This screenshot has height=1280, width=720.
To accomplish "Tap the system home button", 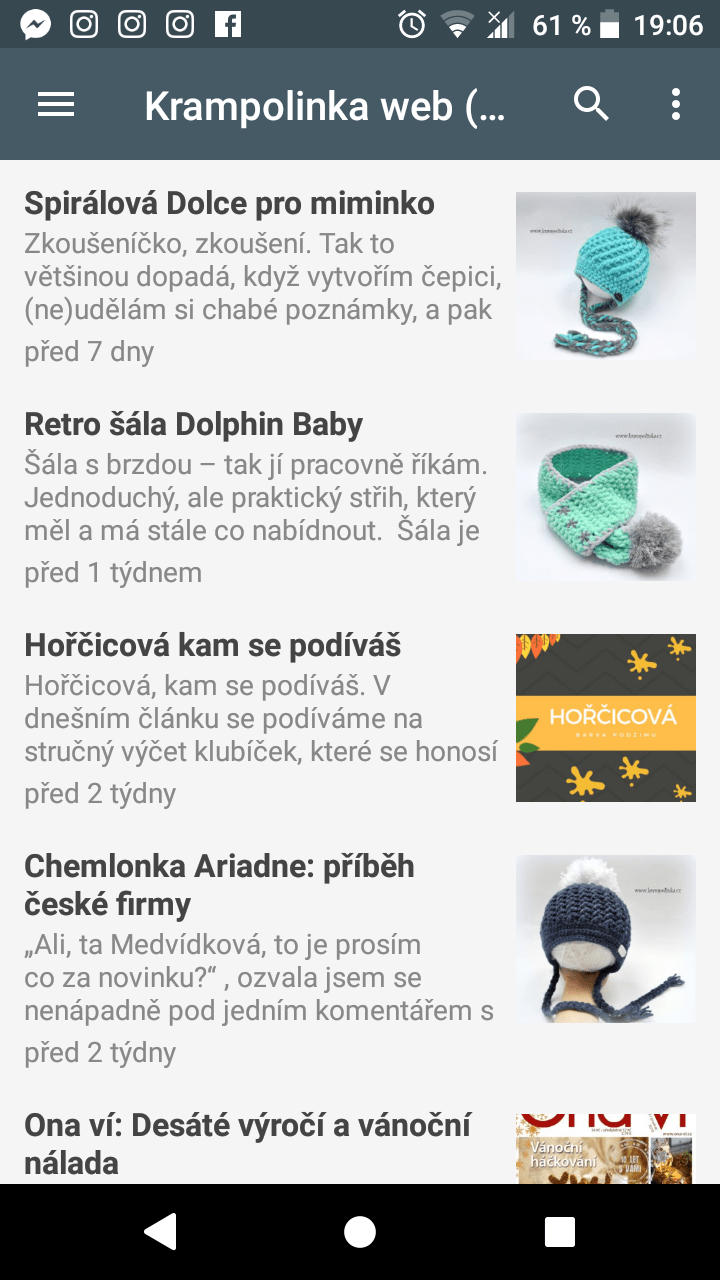I will (360, 1232).
